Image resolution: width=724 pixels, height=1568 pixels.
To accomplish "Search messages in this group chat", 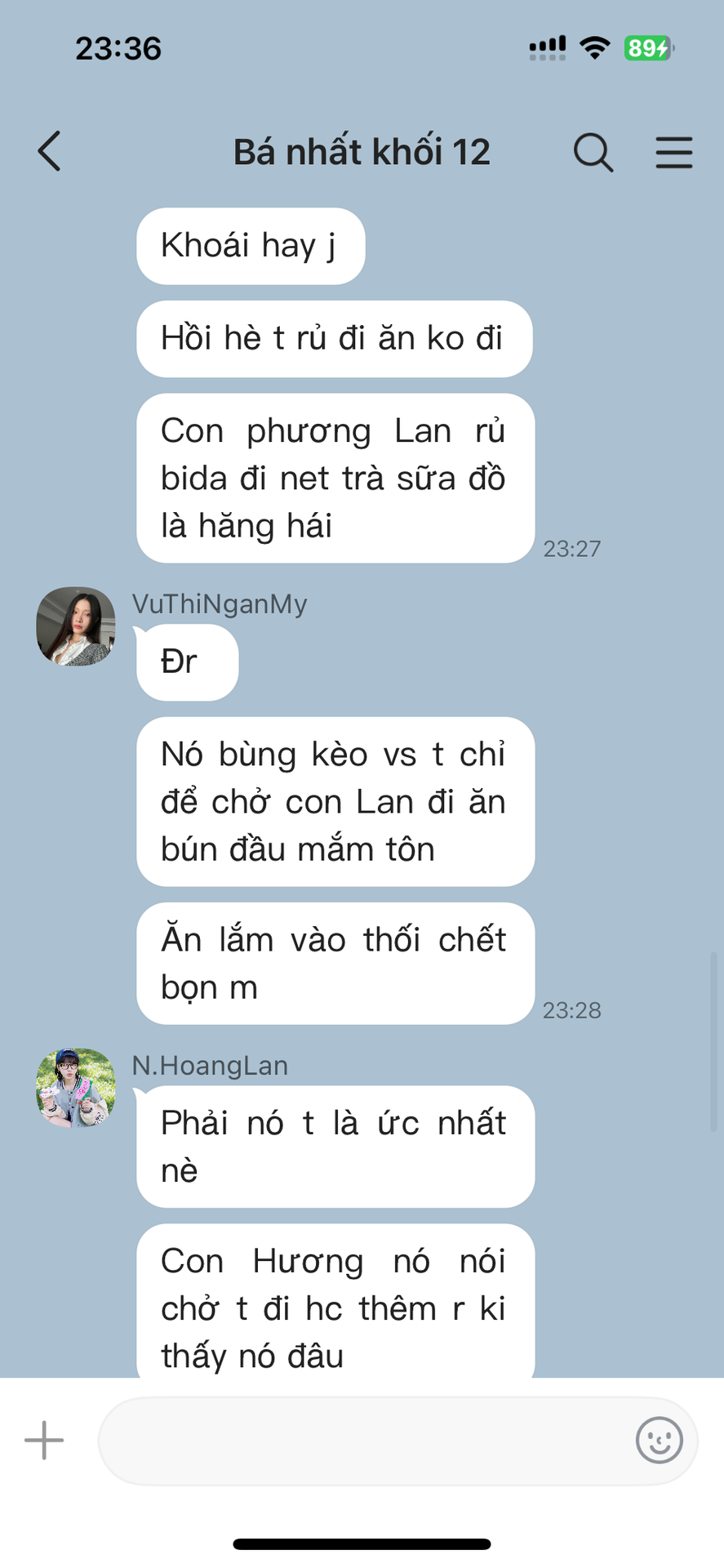I will [x=593, y=152].
